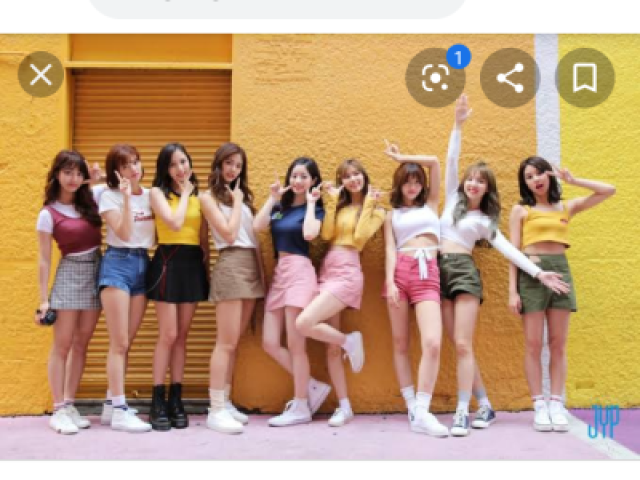This screenshot has width=640, height=480.
Task: Tap the search bar at the top
Action: (x=277, y=7)
